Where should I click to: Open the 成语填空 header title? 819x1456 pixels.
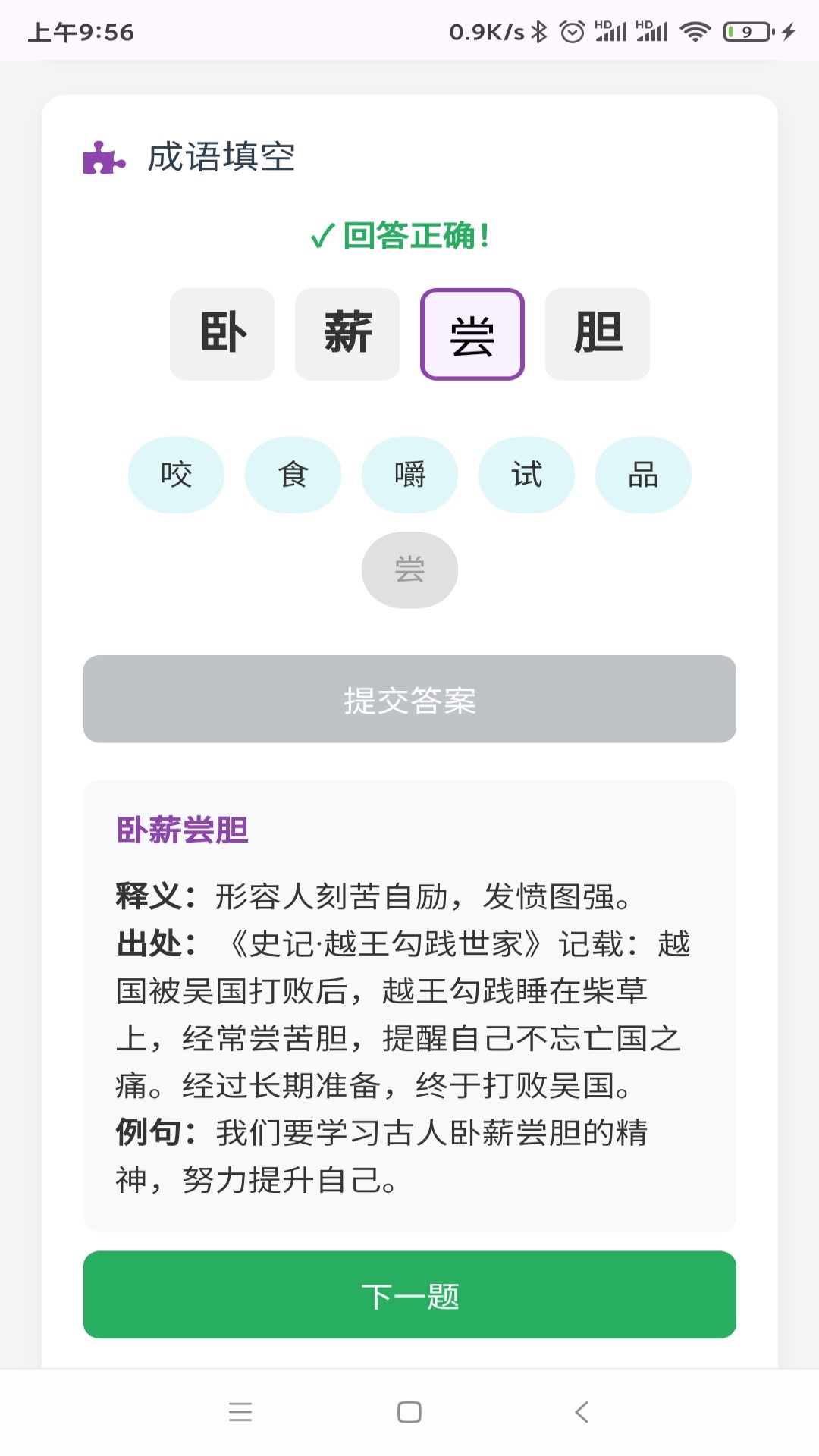tap(223, 158)
